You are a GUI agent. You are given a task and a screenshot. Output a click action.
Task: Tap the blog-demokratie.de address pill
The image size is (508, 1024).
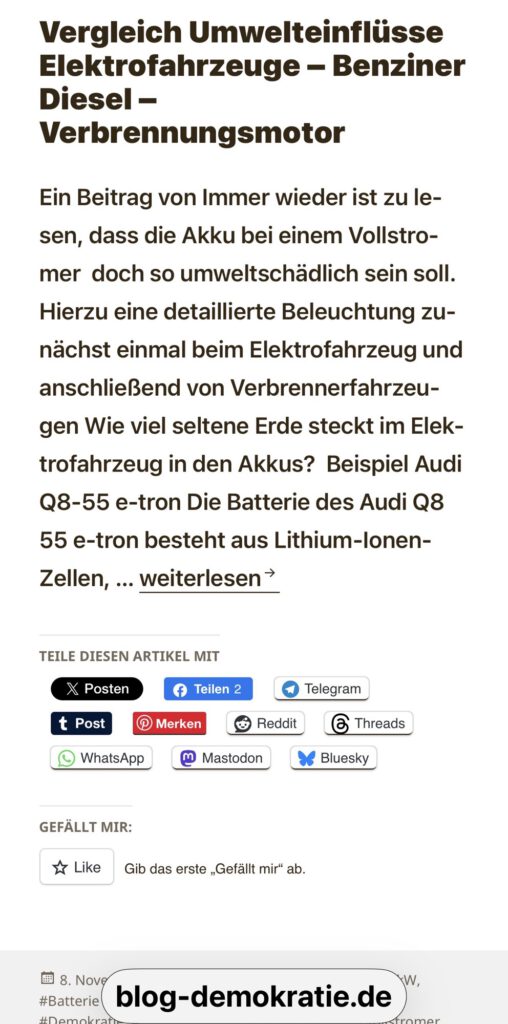point(254,996)
